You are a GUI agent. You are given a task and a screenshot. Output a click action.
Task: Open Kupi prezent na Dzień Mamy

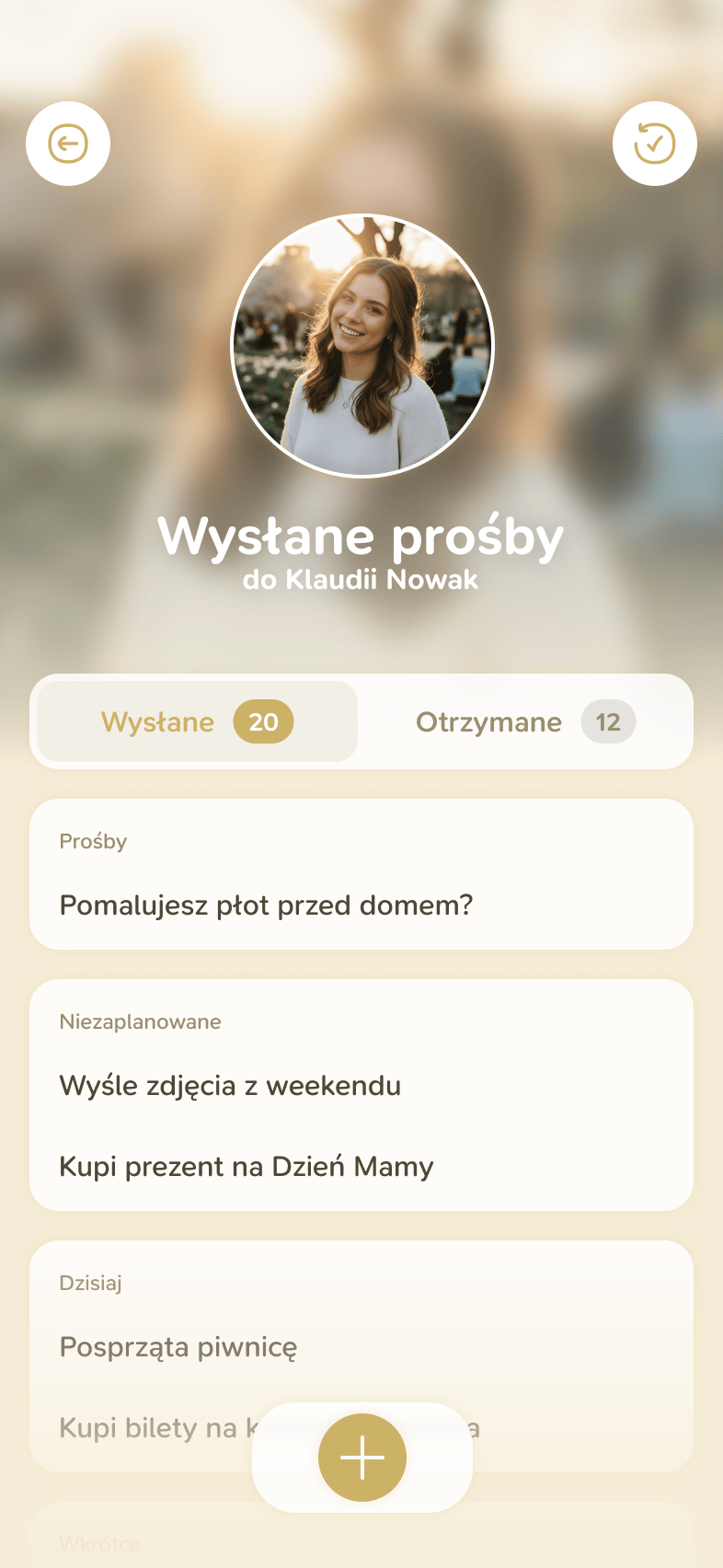361,1167
